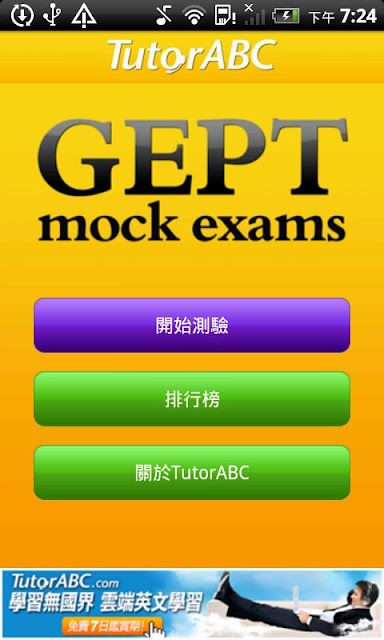Viewport: 384px width, 640px height.
Task: Open the TutorABC.com ad banner
Action: coord(192,604)
